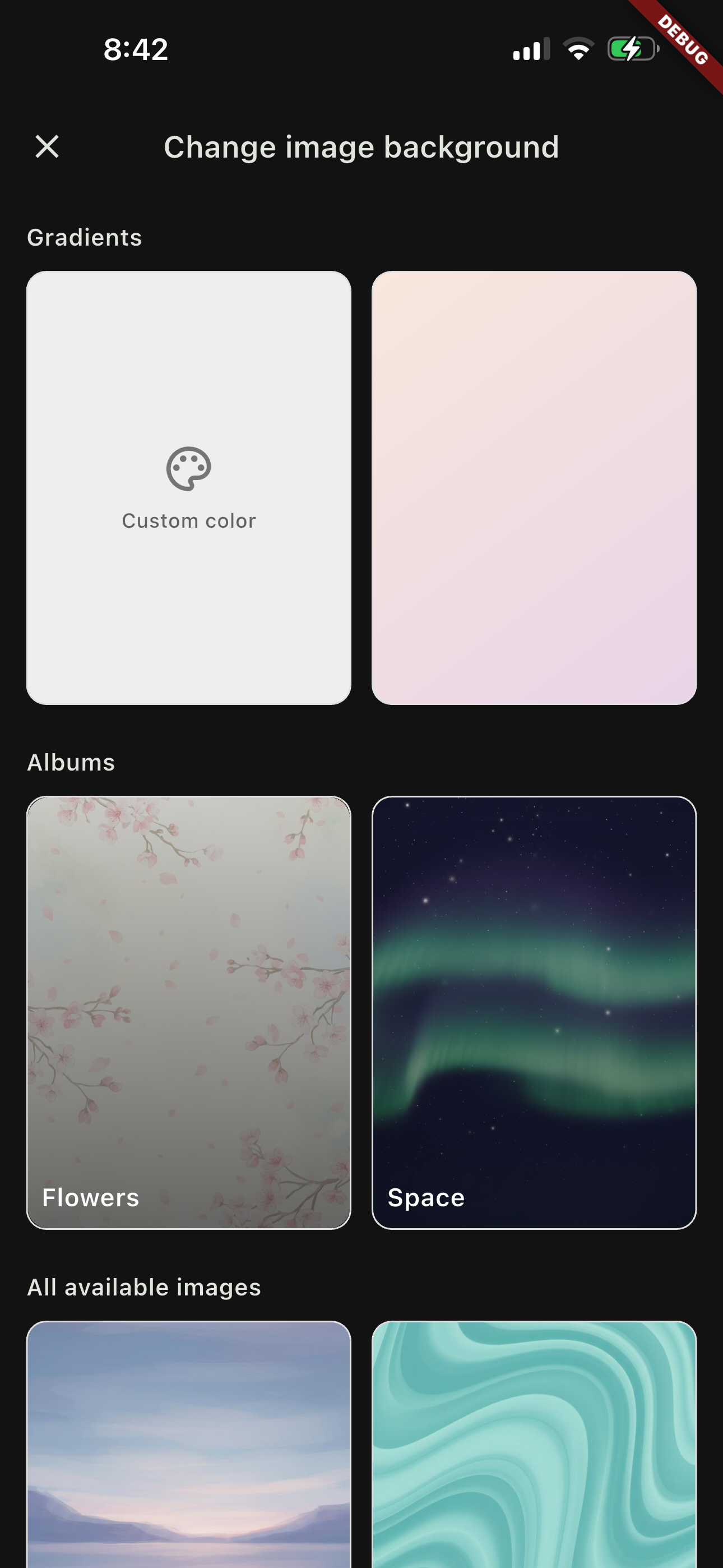Tap the All available images header
723x1568 pixels.
click(143, 1286)
